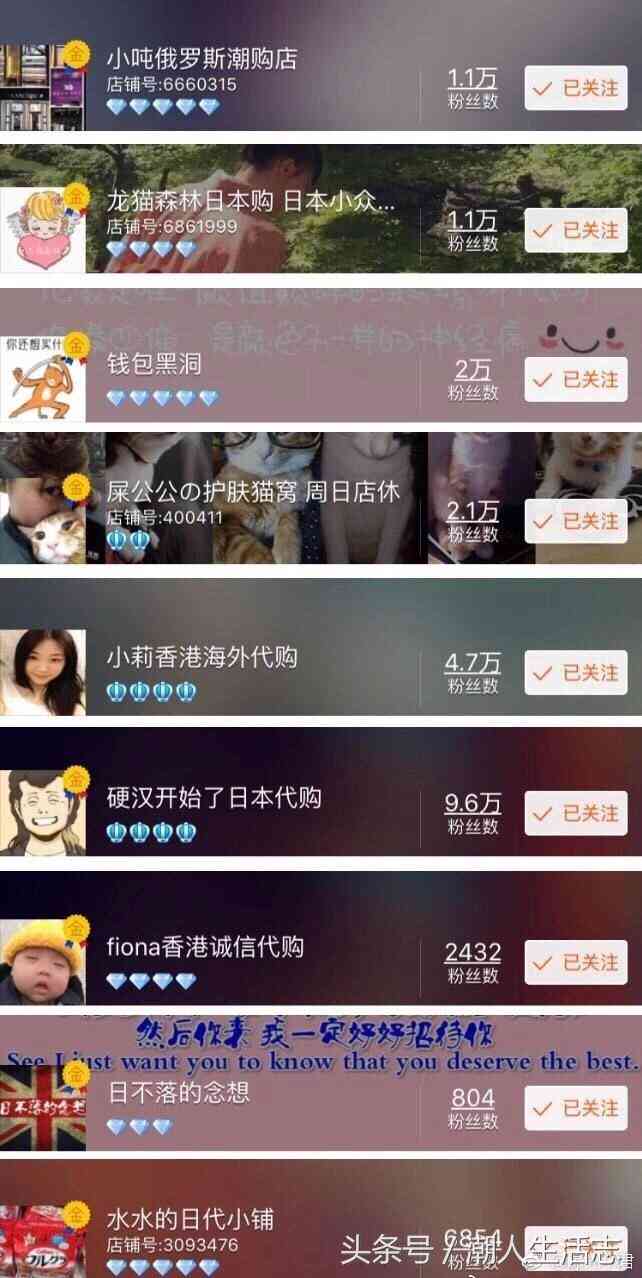Open the 小吨俄罗斯潮购店 shop
The height and width of the screenshot is (1278, 642).
coord(201,59)
